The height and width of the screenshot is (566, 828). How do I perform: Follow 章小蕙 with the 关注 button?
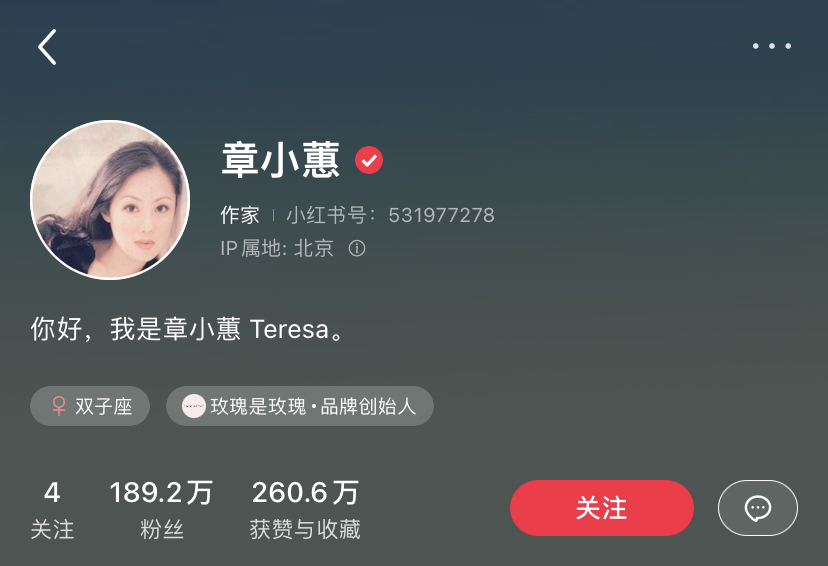click(x=601, y=508)
